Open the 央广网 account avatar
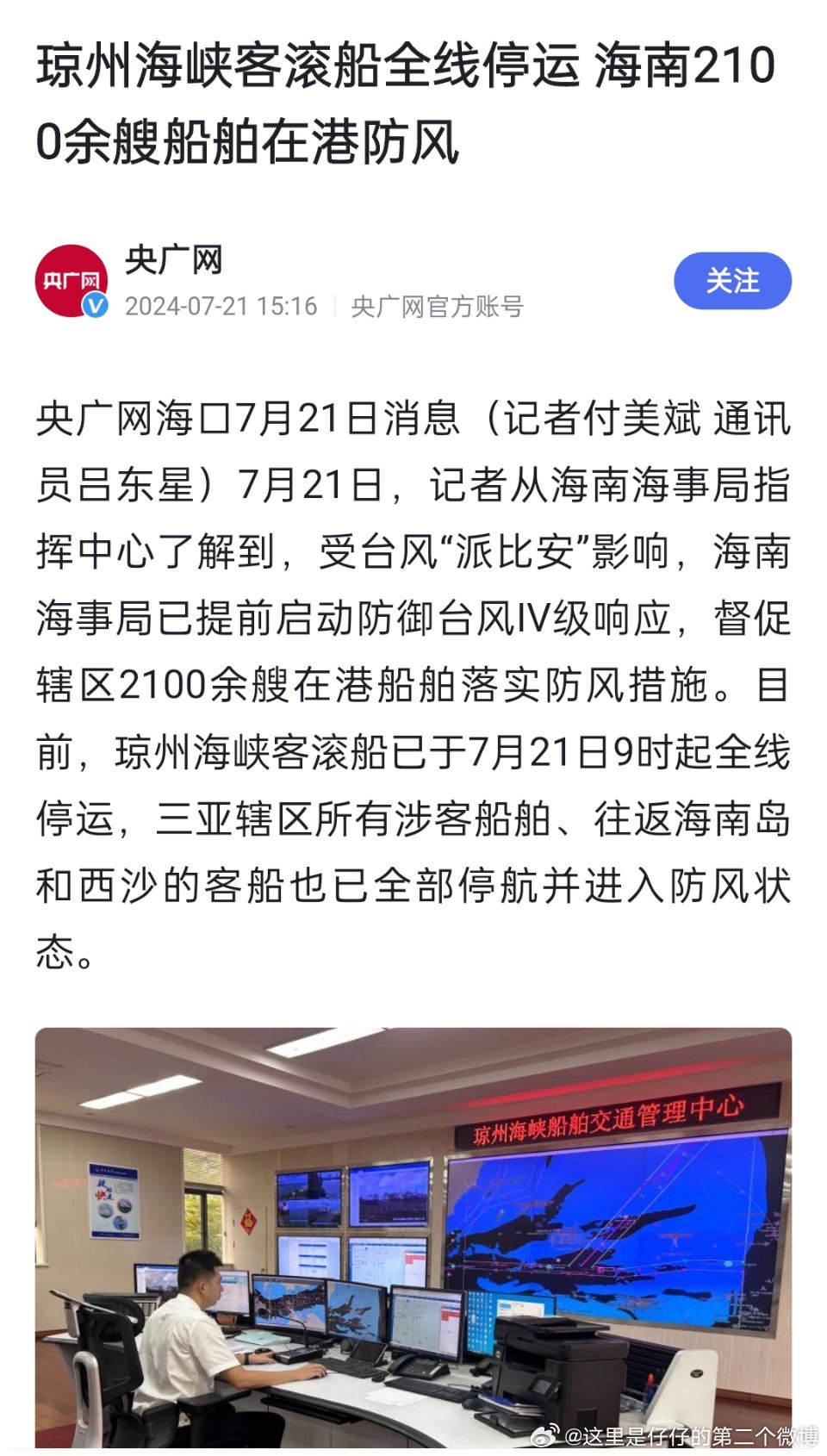The width and height of the screenshot is (827, 1456). (x=72, y=281)
